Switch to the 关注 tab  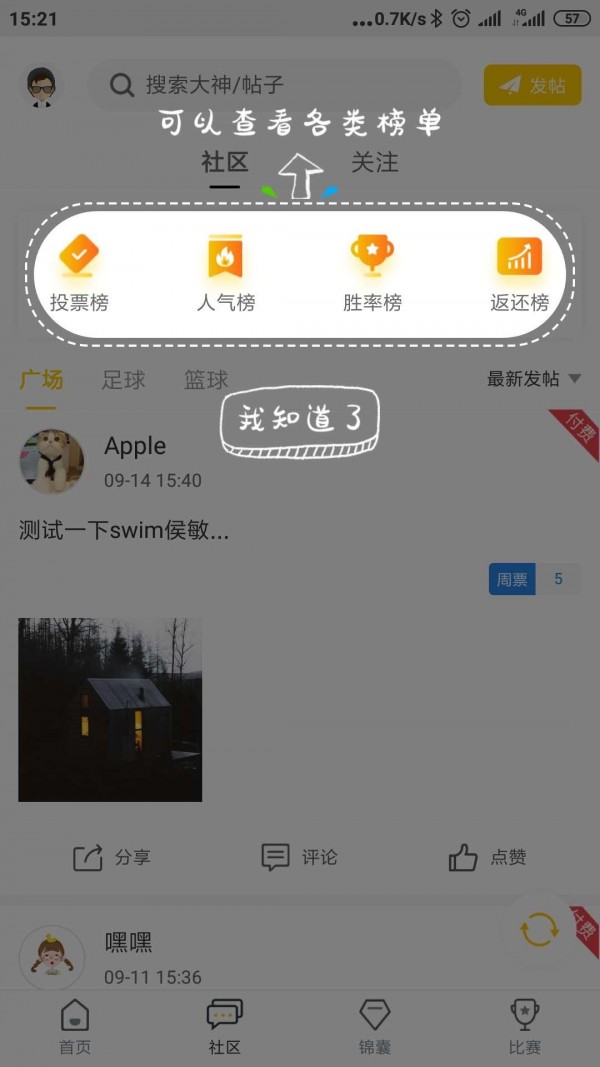[x=375, y=162]
